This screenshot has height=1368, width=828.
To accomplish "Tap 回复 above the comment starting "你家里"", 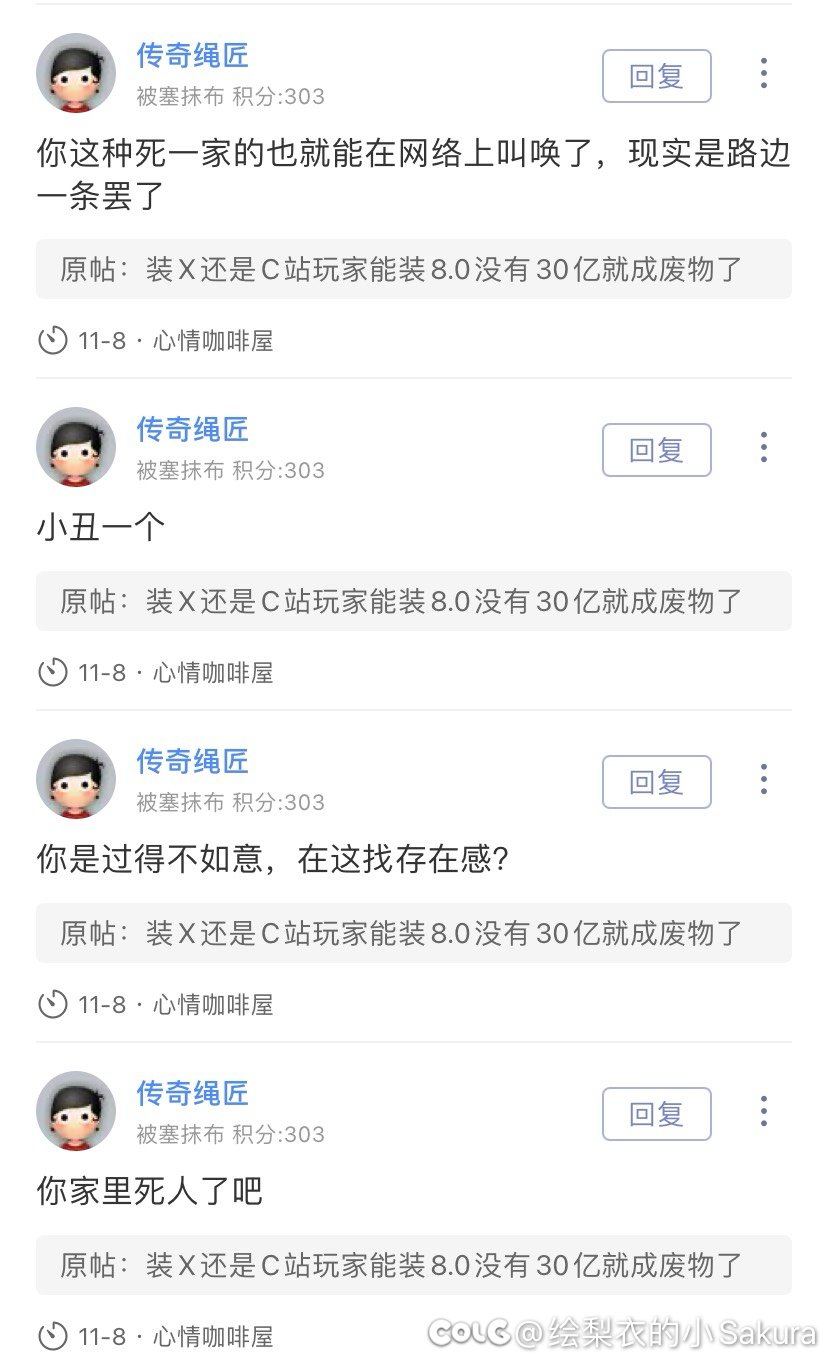I will [x=656, y=1114].
